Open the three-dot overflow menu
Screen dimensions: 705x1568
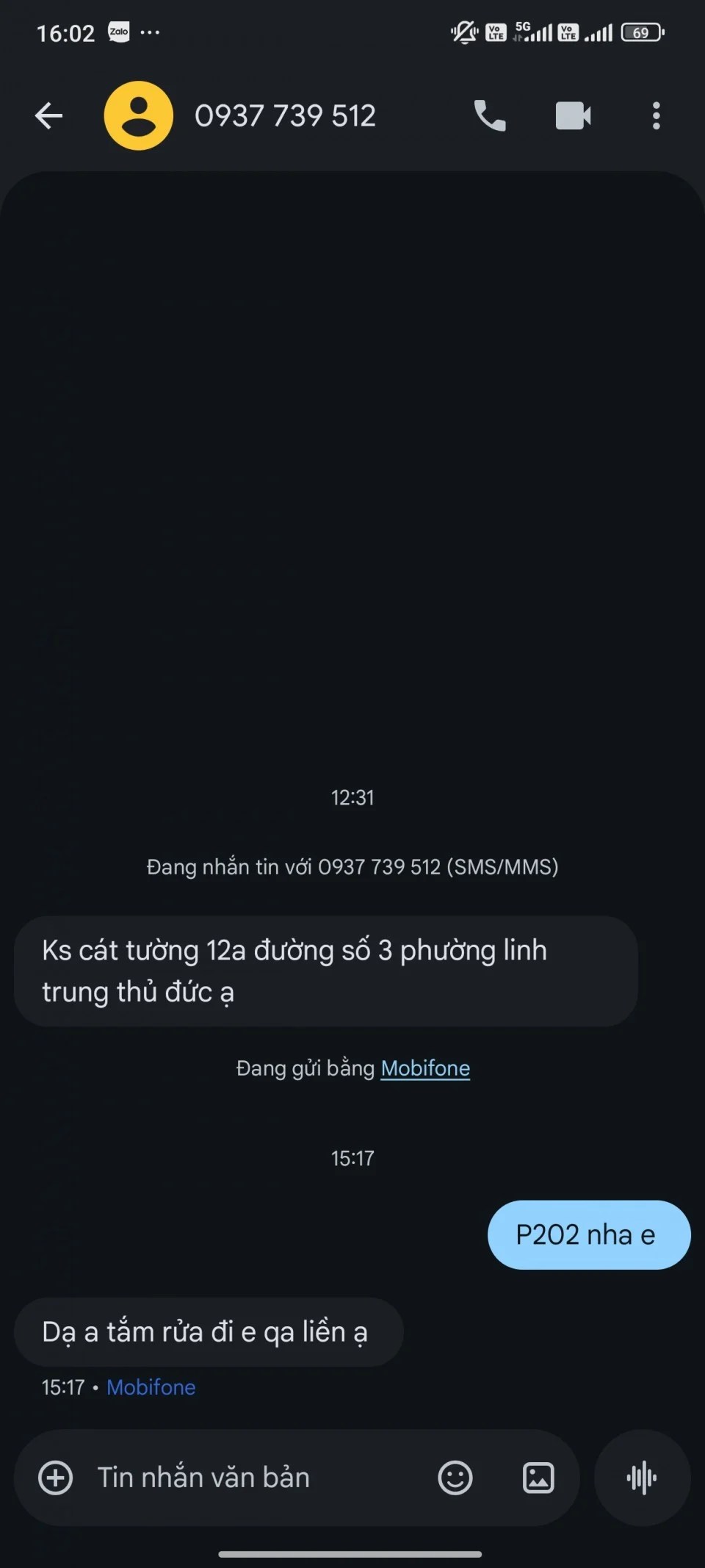click(x=656, y=116)
